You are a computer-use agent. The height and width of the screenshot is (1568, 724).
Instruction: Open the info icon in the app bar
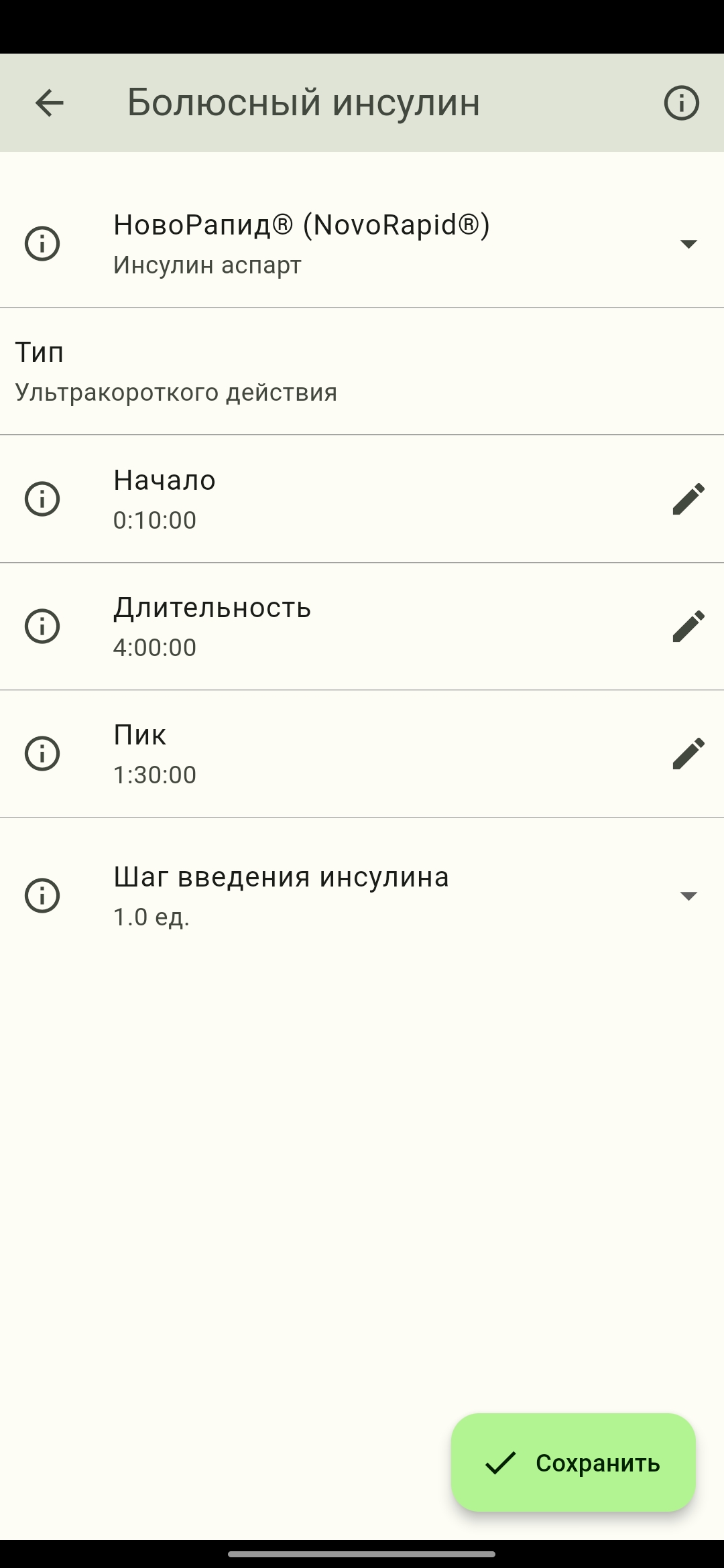[681, 103]
